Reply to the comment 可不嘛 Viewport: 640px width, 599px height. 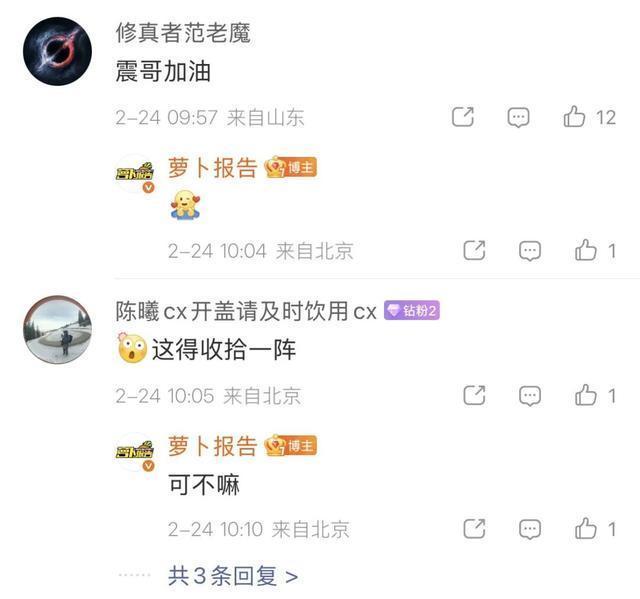point(530,529)
